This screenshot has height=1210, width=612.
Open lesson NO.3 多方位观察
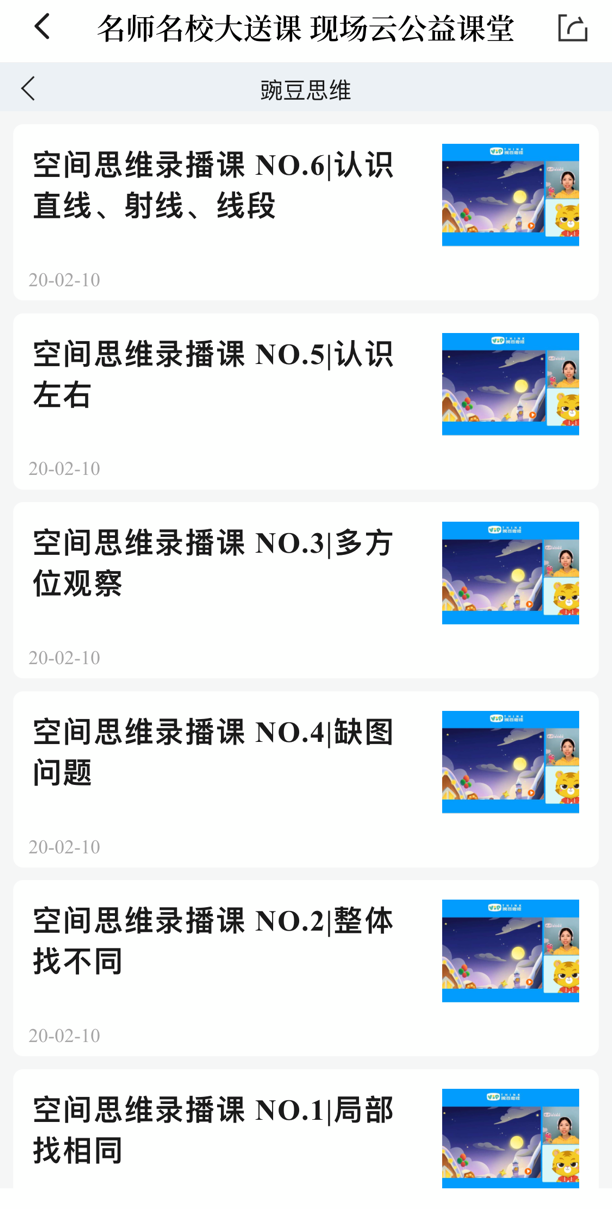pyautogui.click(x=306, y=590)
